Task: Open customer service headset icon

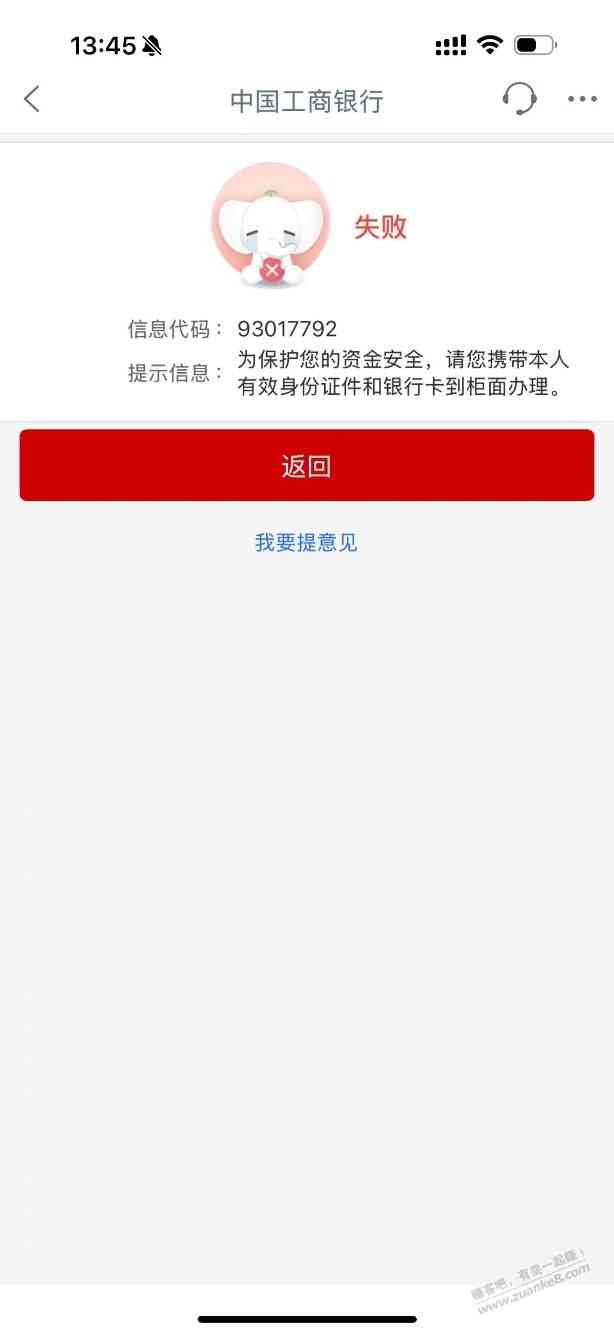Action: coord(519,99)
